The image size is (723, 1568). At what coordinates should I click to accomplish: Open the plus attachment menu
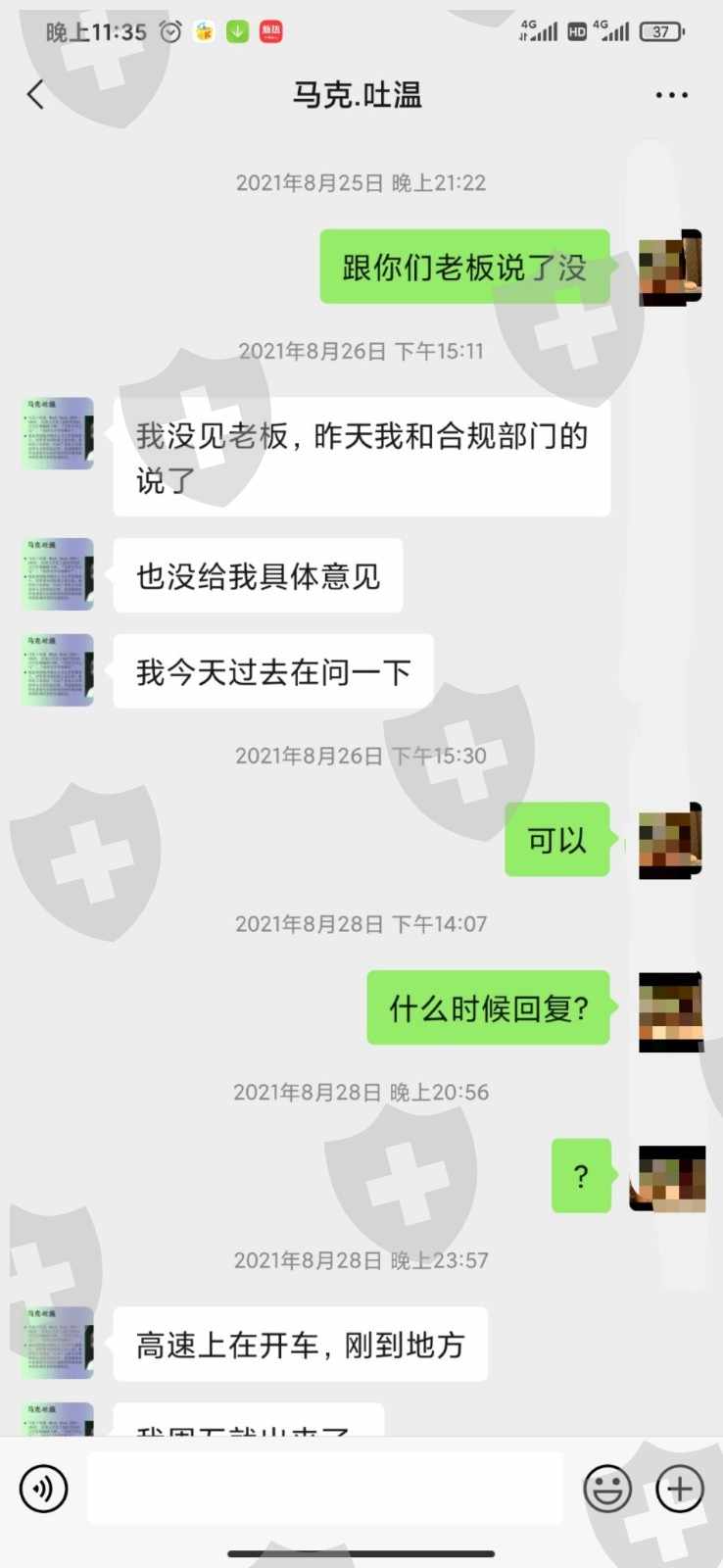click(x=680, y=1489)
